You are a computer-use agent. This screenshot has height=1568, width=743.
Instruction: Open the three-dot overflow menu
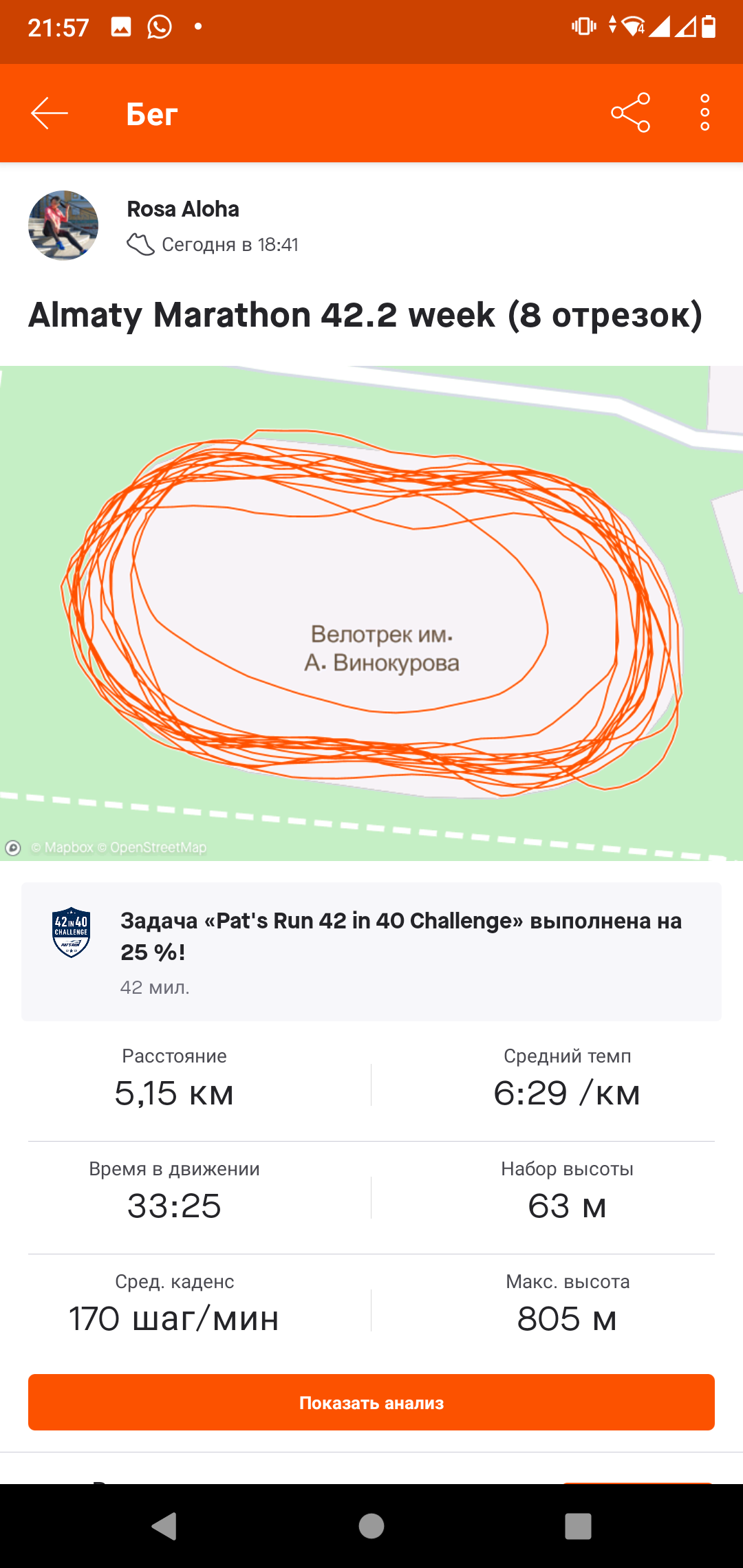(704, 113)
